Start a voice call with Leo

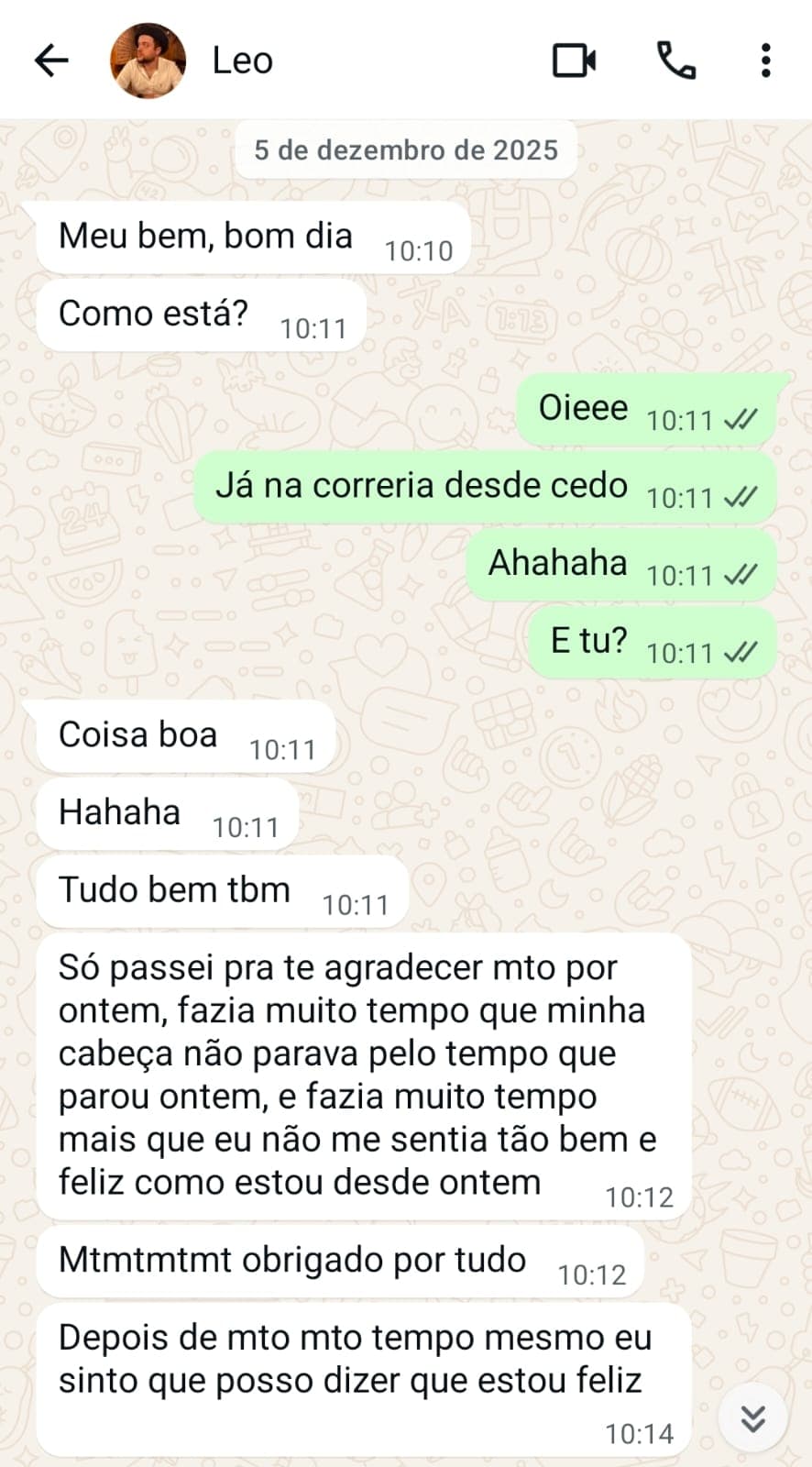(x=675, y=60)
